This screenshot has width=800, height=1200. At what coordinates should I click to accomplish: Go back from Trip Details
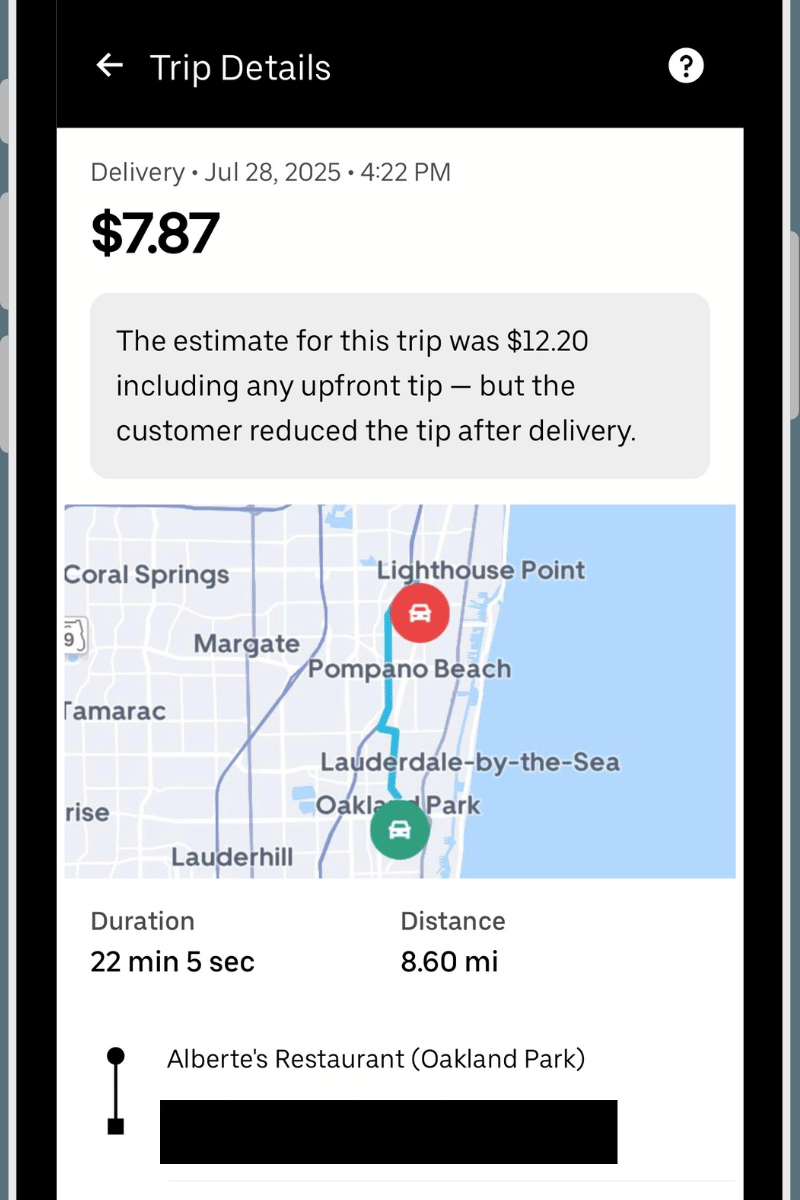tap(109, 66)
